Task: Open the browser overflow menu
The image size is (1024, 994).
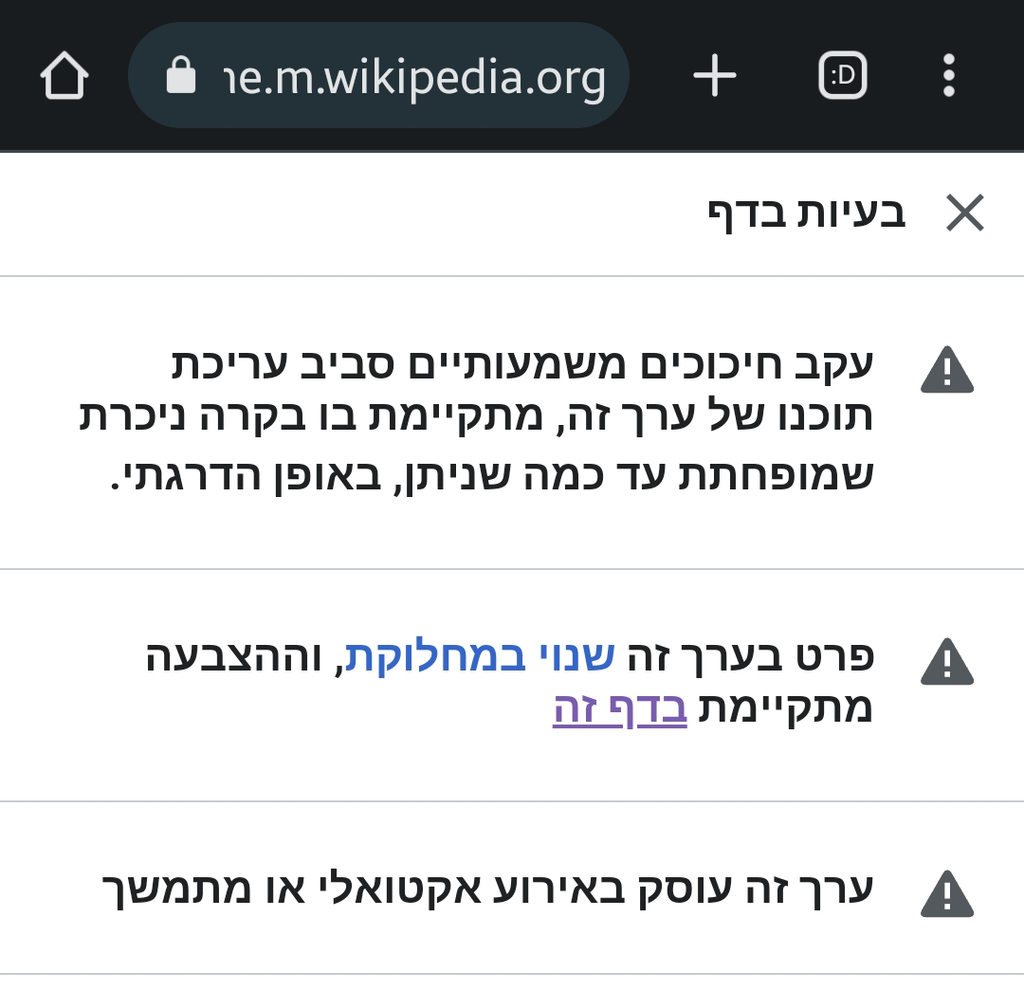Action: point(948,76)
